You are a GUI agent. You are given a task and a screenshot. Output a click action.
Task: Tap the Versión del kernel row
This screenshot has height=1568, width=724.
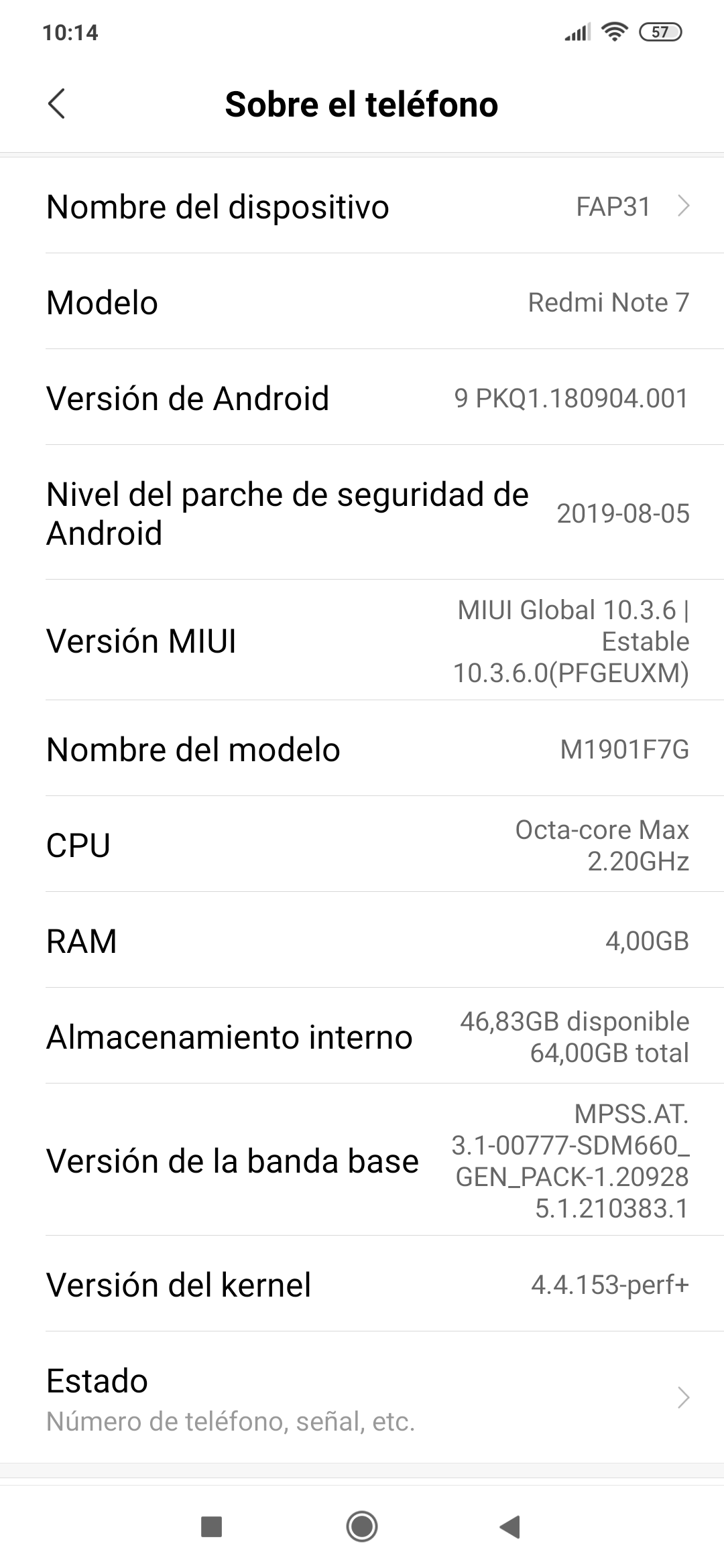[x=362, y=1285]
